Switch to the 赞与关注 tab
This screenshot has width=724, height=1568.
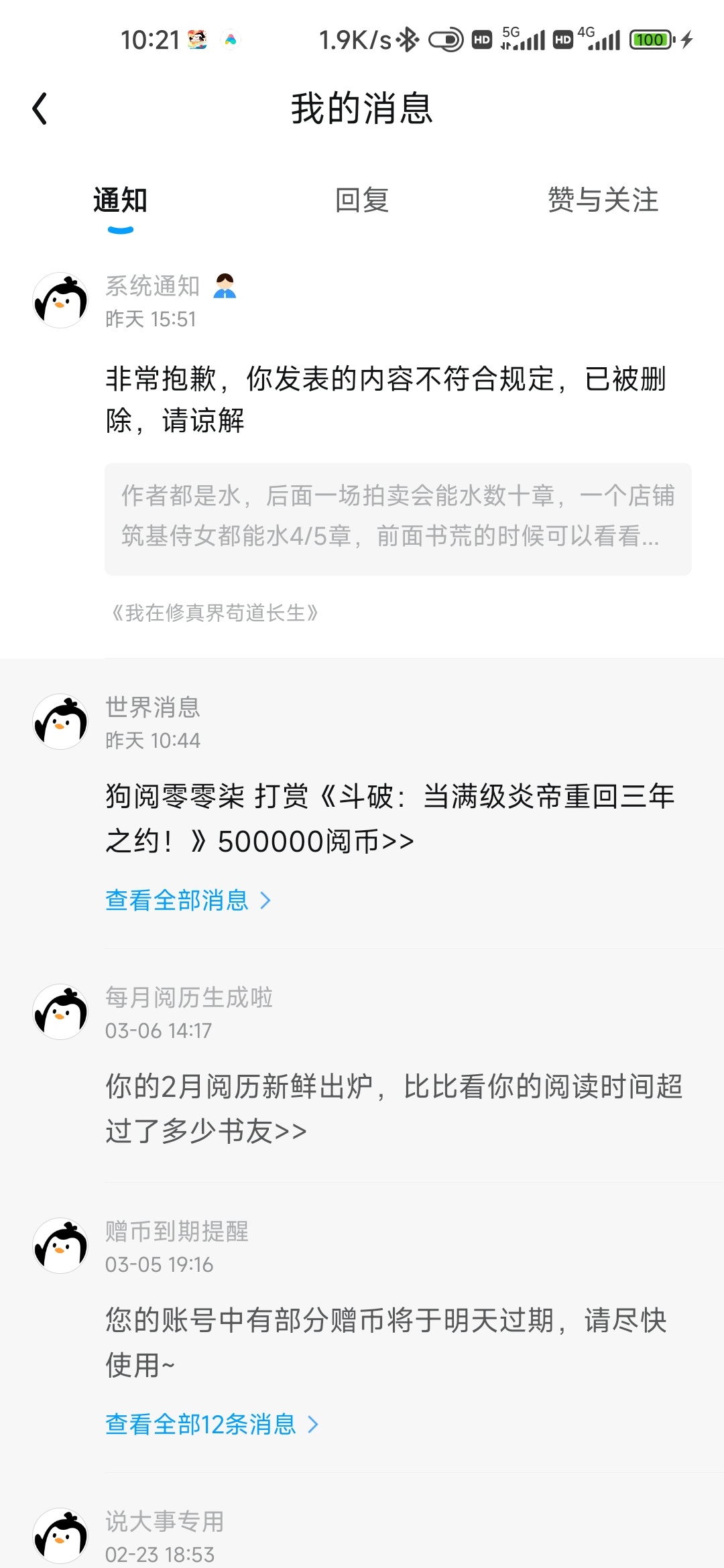point(603,200)
